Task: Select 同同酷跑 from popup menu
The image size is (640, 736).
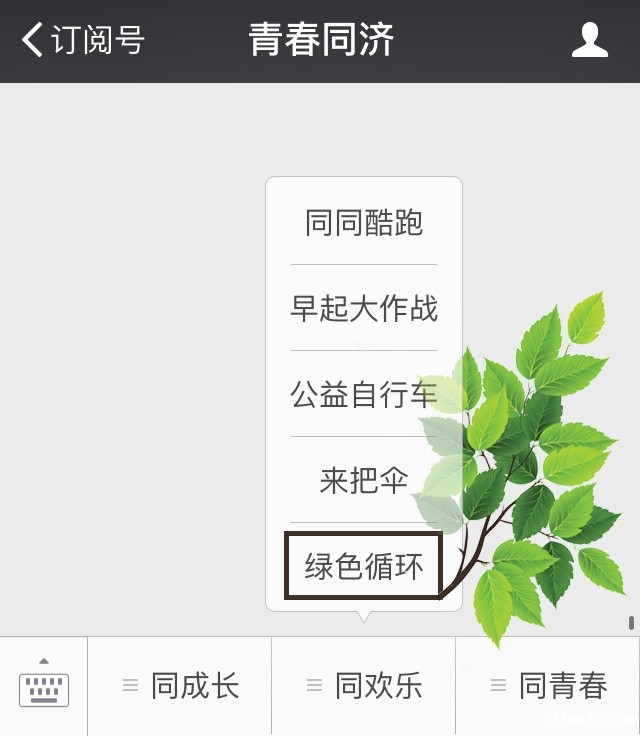Action: click(364, 222)
